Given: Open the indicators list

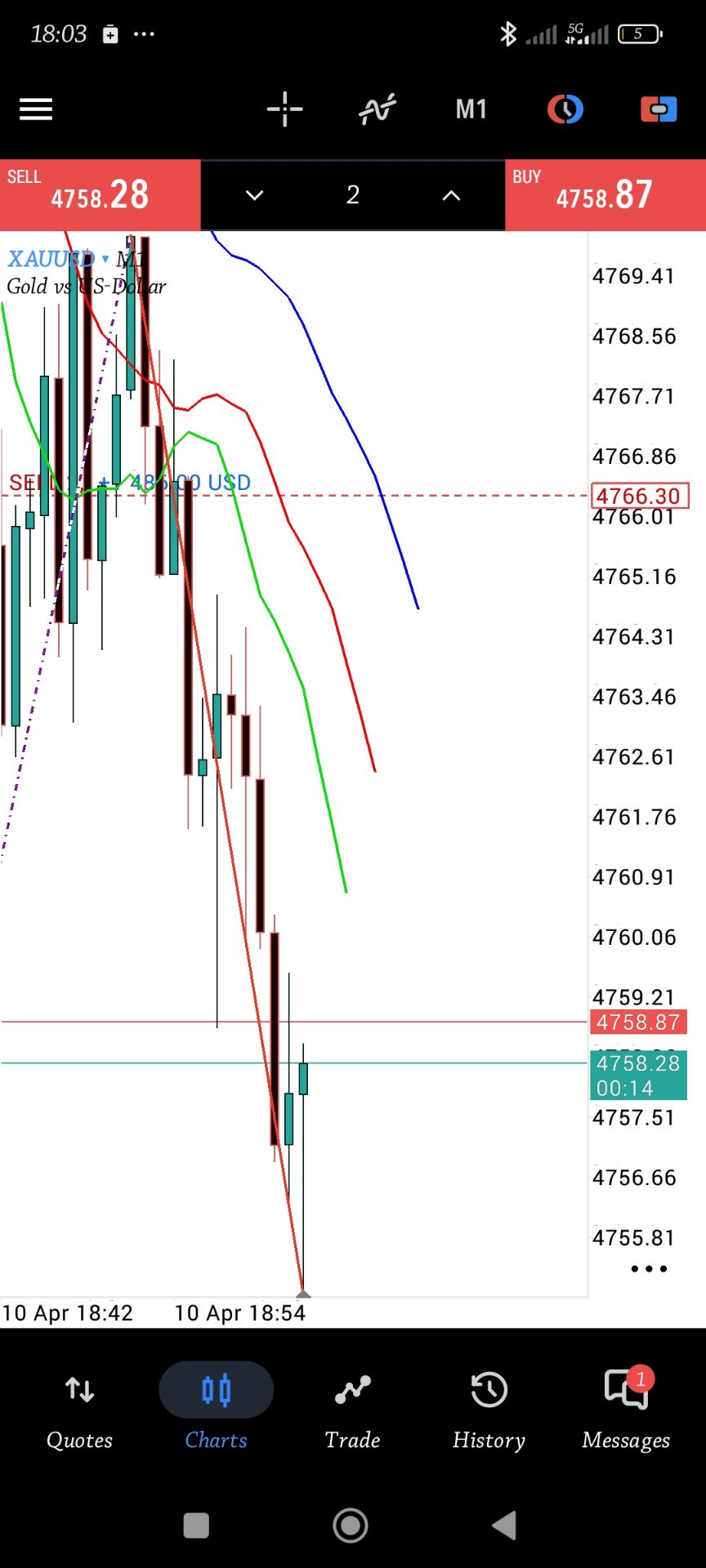Looking at the screenshot, I should coord(378,109).
